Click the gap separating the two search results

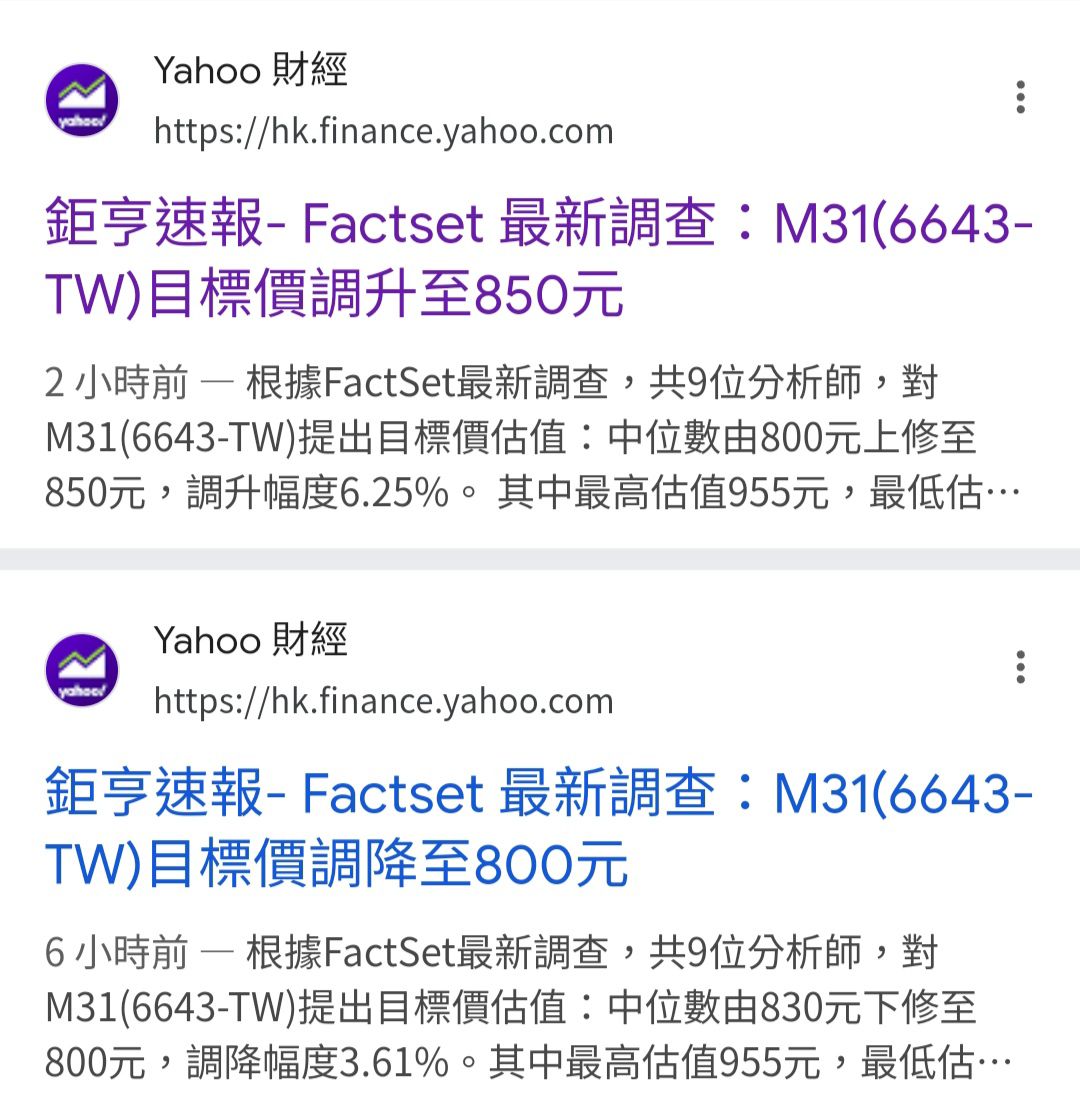tap(540, 560)
